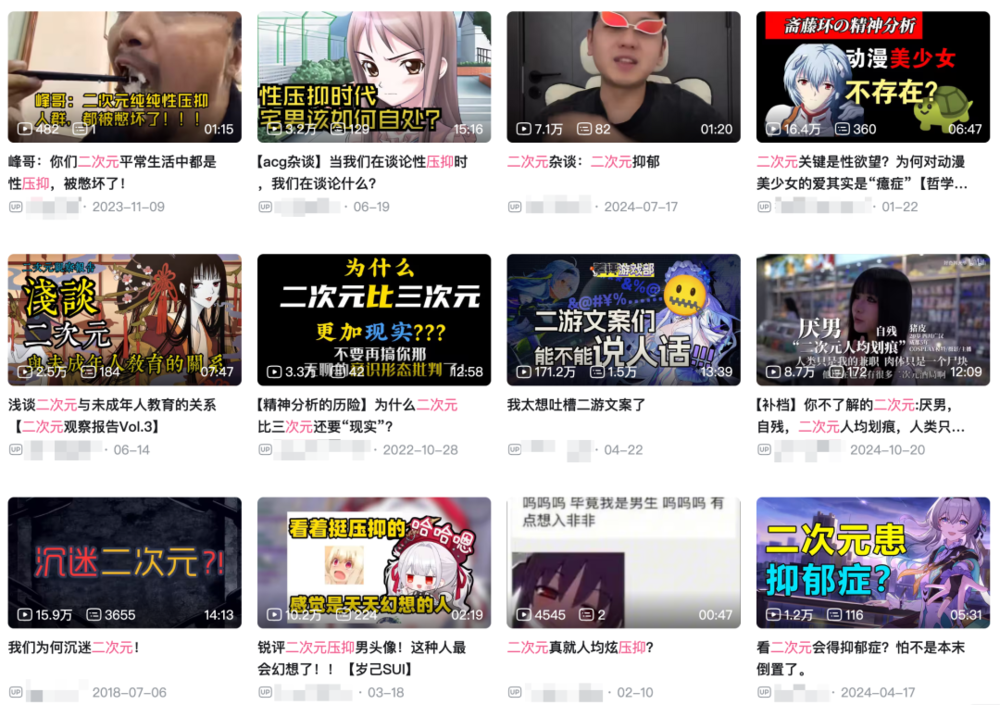Open 我们为何沉迷二次元 video
This screenshot has height=705, width=1000.
coord(124,562)
